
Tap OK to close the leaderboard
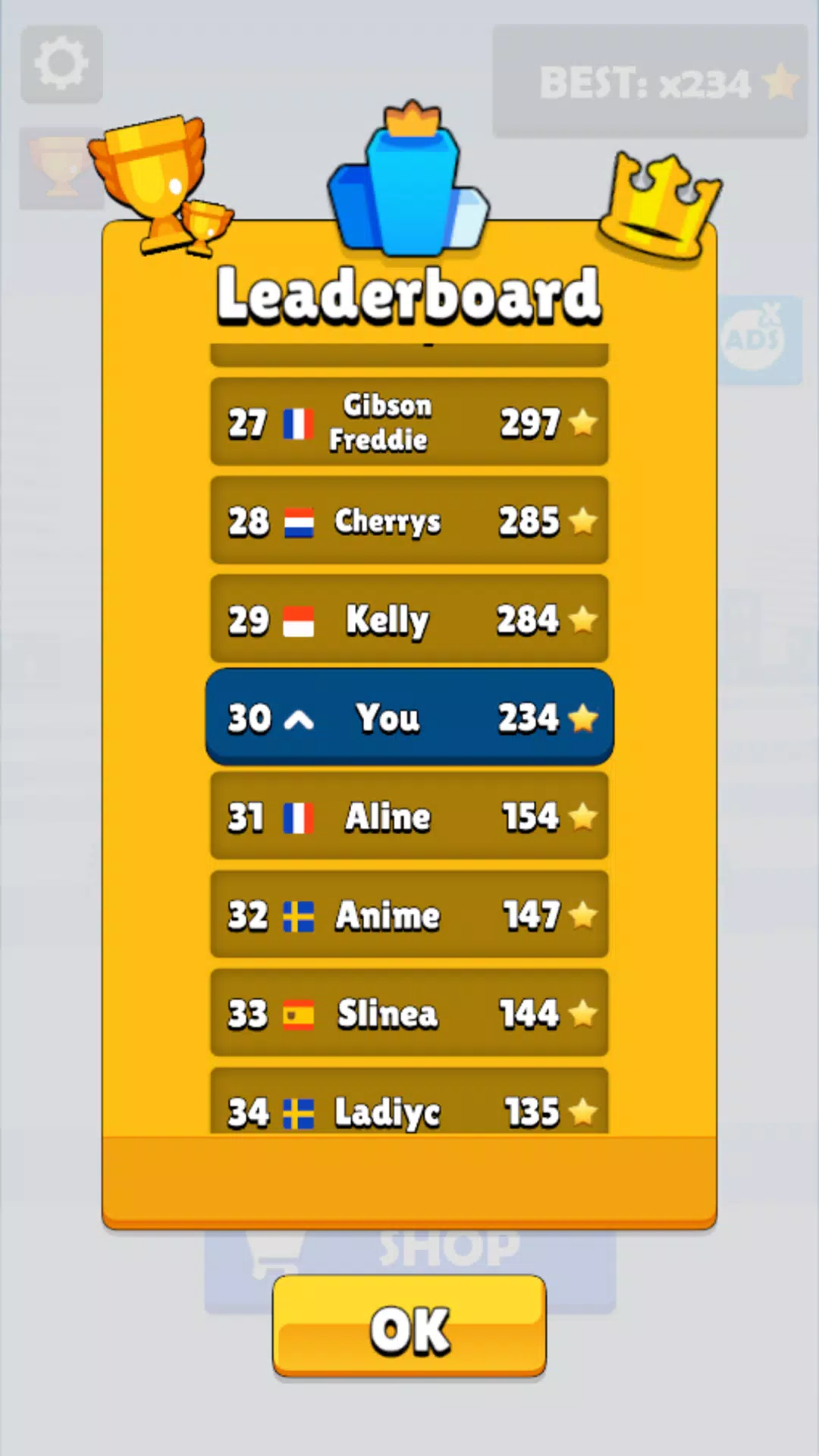(409, 1327)
